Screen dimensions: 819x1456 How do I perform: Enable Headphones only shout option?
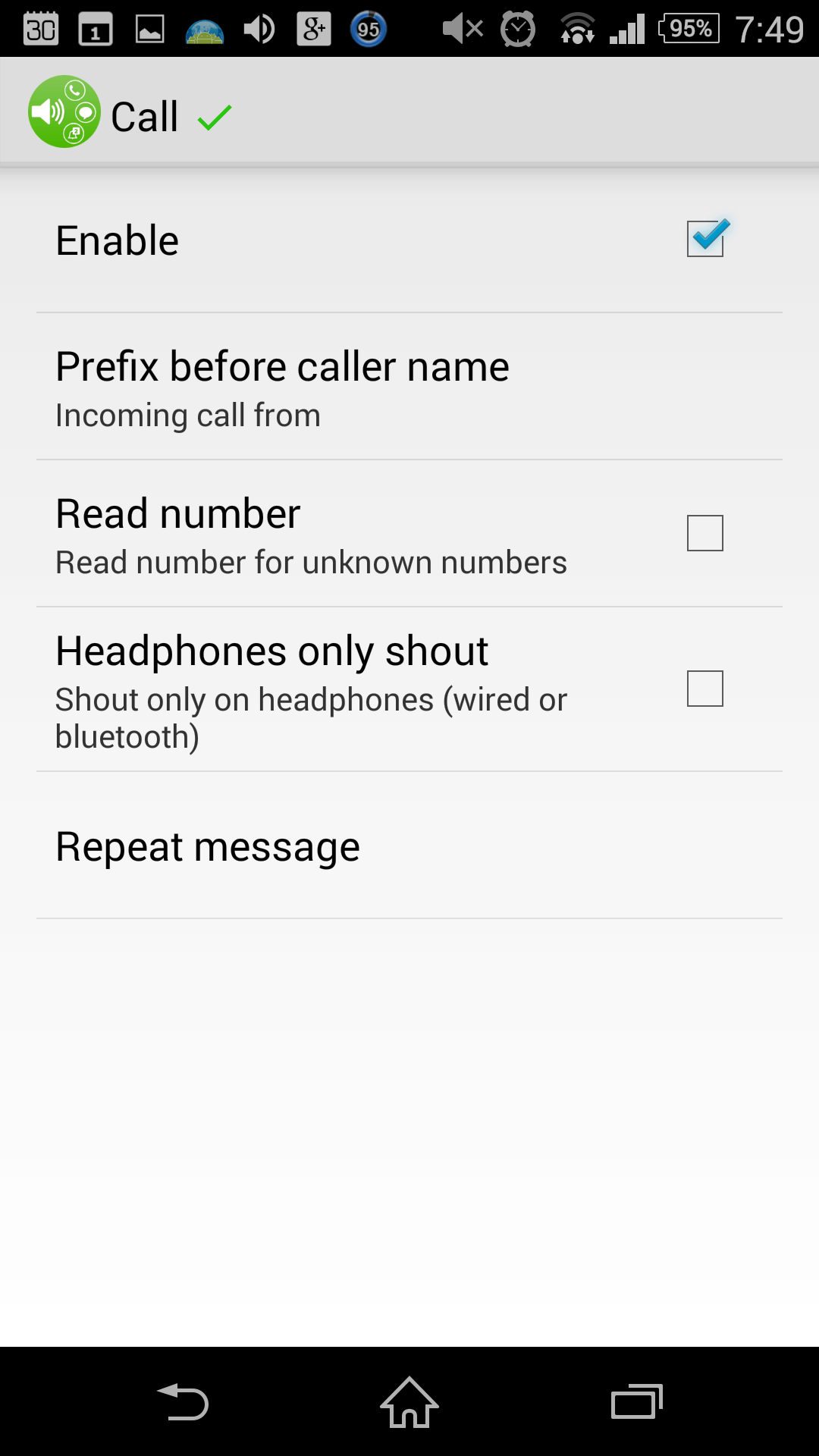point(705,689)
